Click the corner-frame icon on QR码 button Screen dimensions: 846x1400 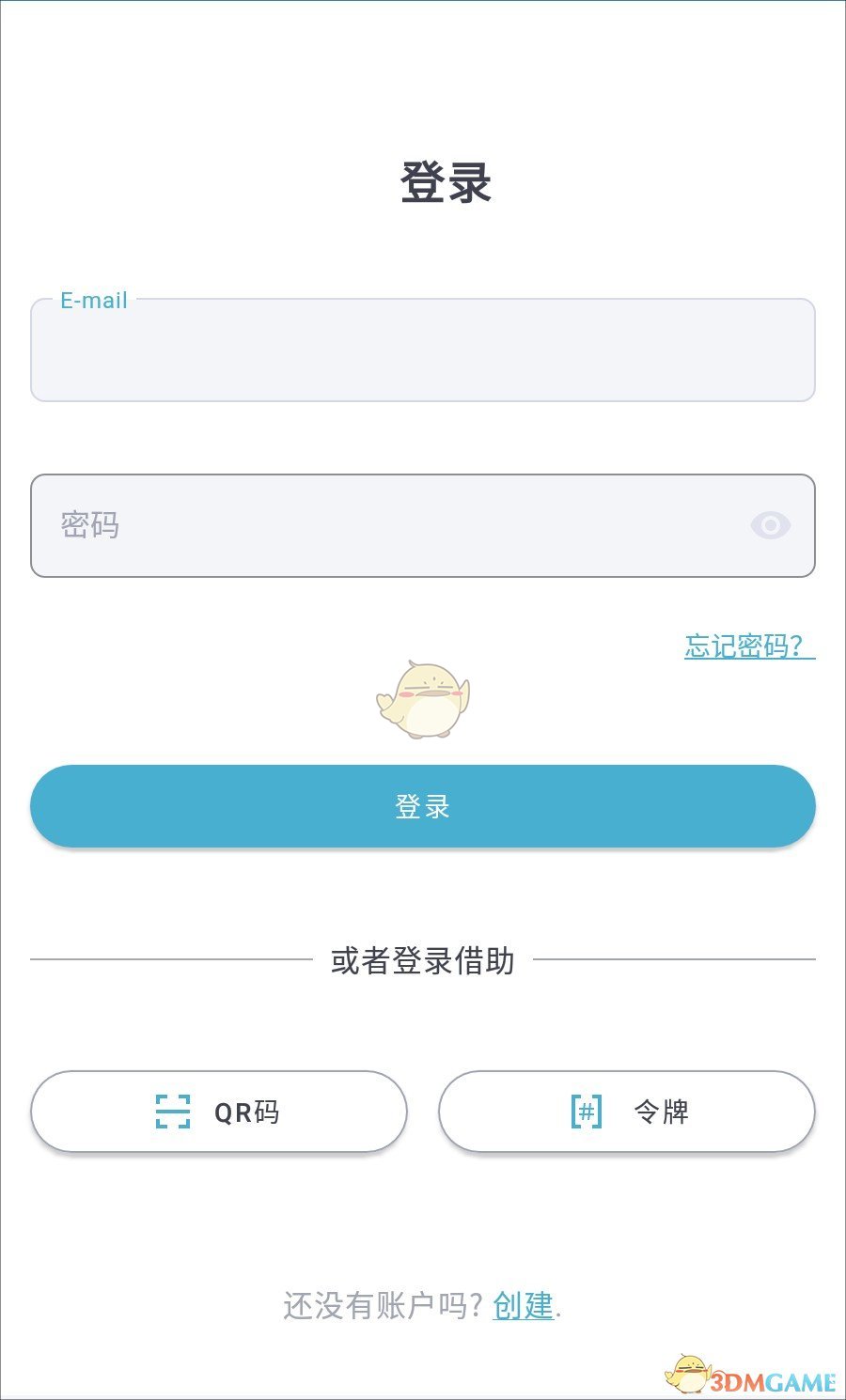coord(172,1111)
